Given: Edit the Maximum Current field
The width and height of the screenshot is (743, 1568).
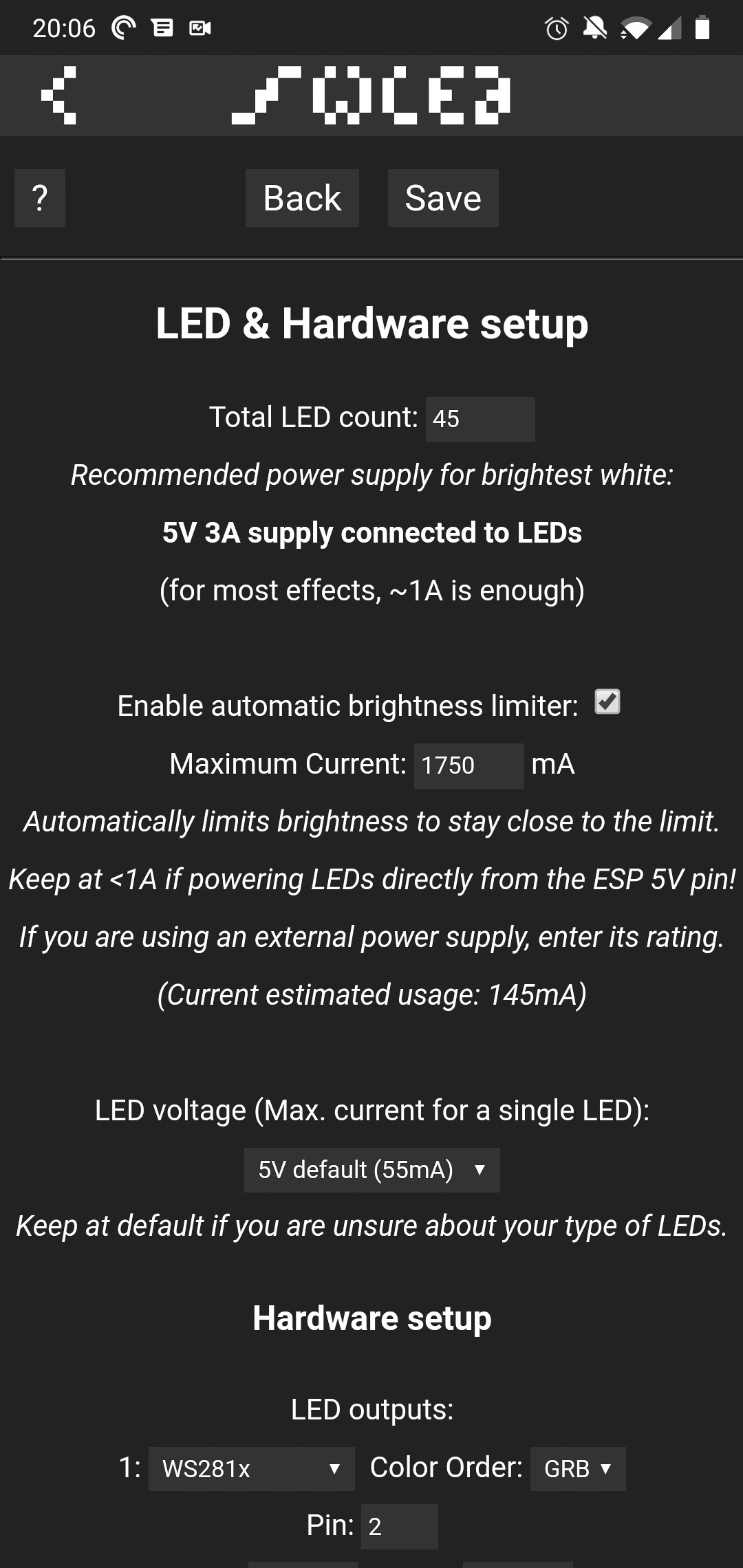Looking at the screenshot, I should [x=469, y=765].
